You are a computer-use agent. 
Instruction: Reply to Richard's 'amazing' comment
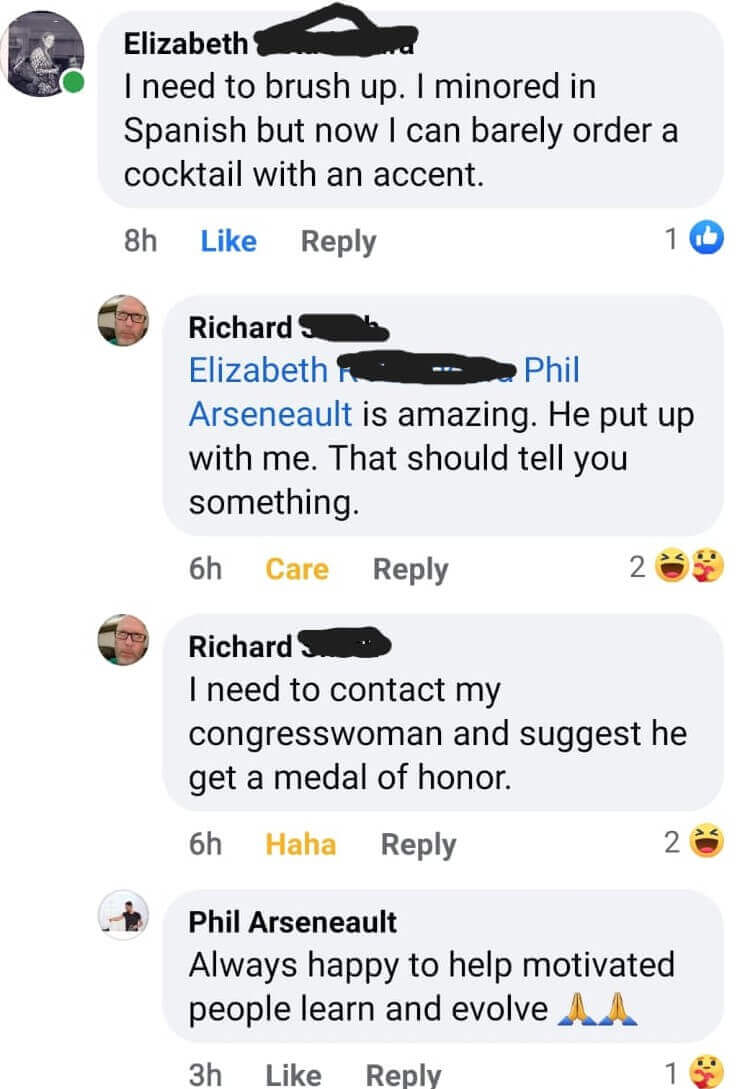(x=410, y=569)
